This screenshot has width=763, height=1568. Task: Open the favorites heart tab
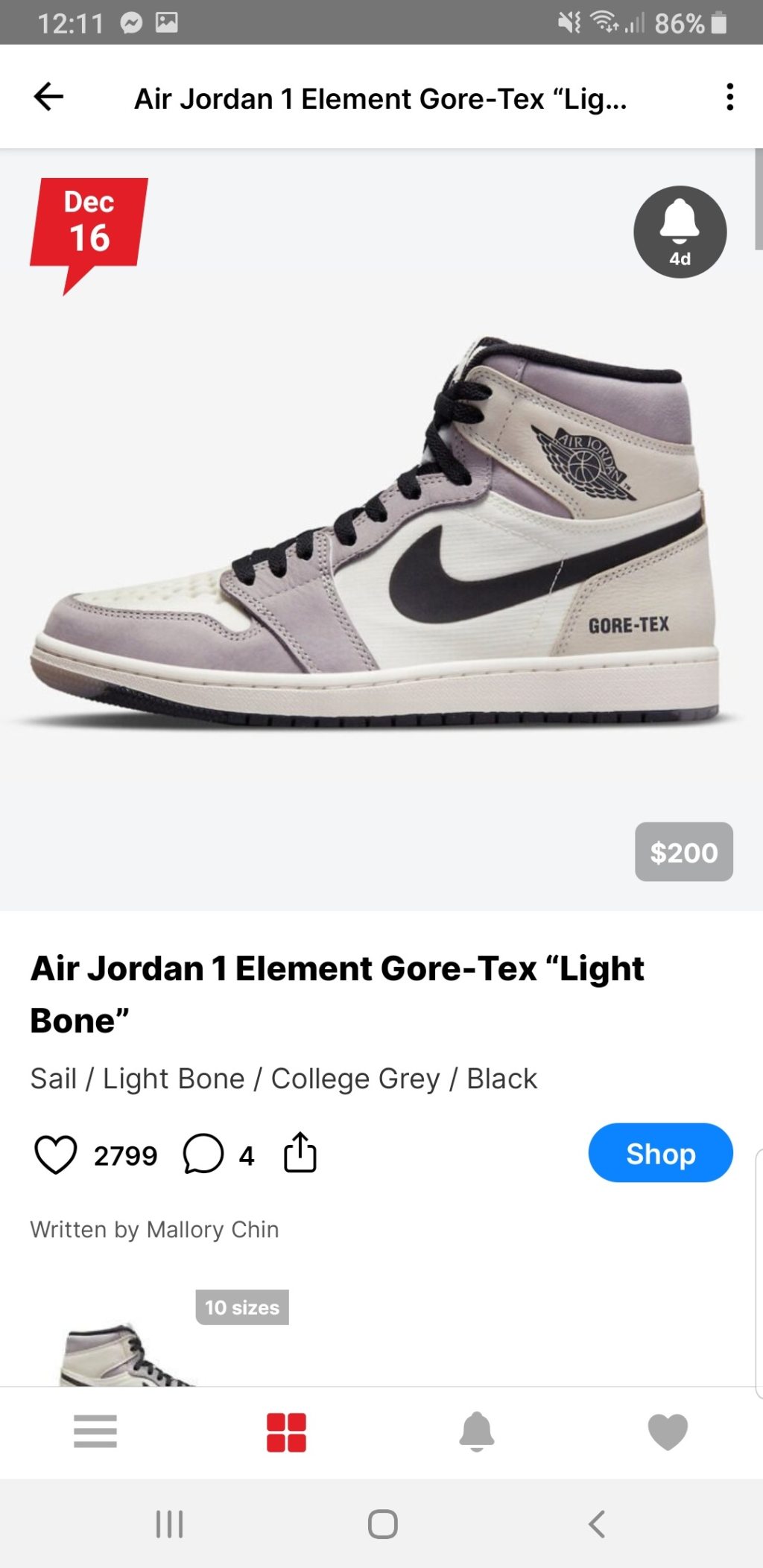click(x=668, y=1431)
